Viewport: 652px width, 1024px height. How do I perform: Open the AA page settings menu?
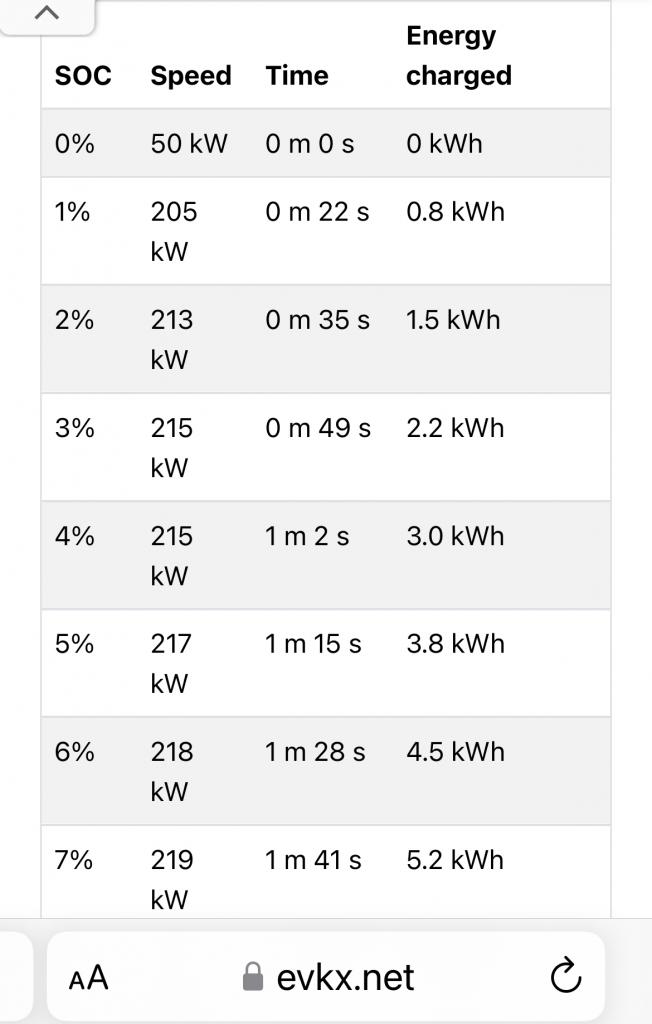coord(88,977)
